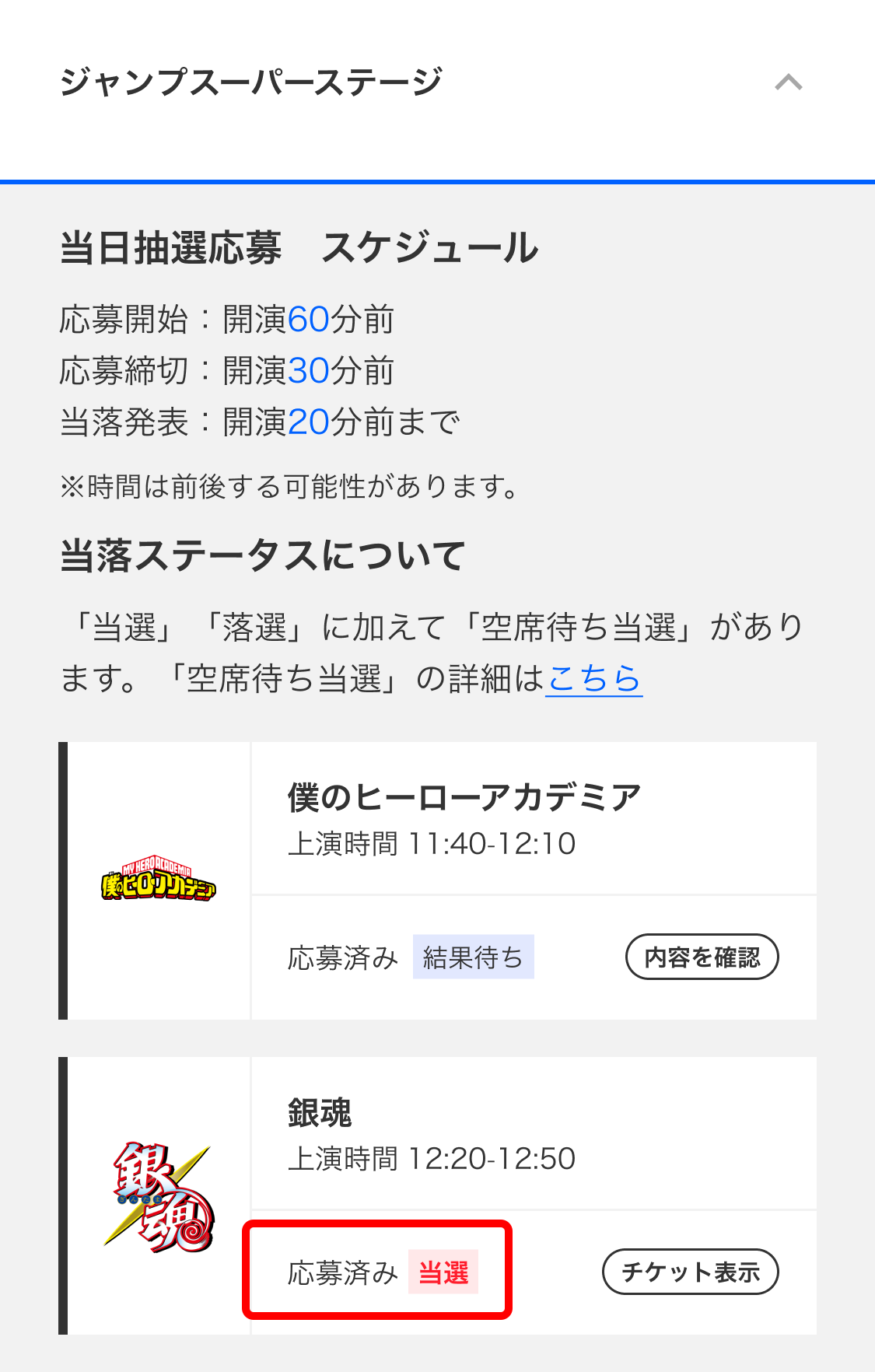875x1372 pixels.
Task: Open the こちら link about 空席待ち当選
Action: (x=593, y=679)
